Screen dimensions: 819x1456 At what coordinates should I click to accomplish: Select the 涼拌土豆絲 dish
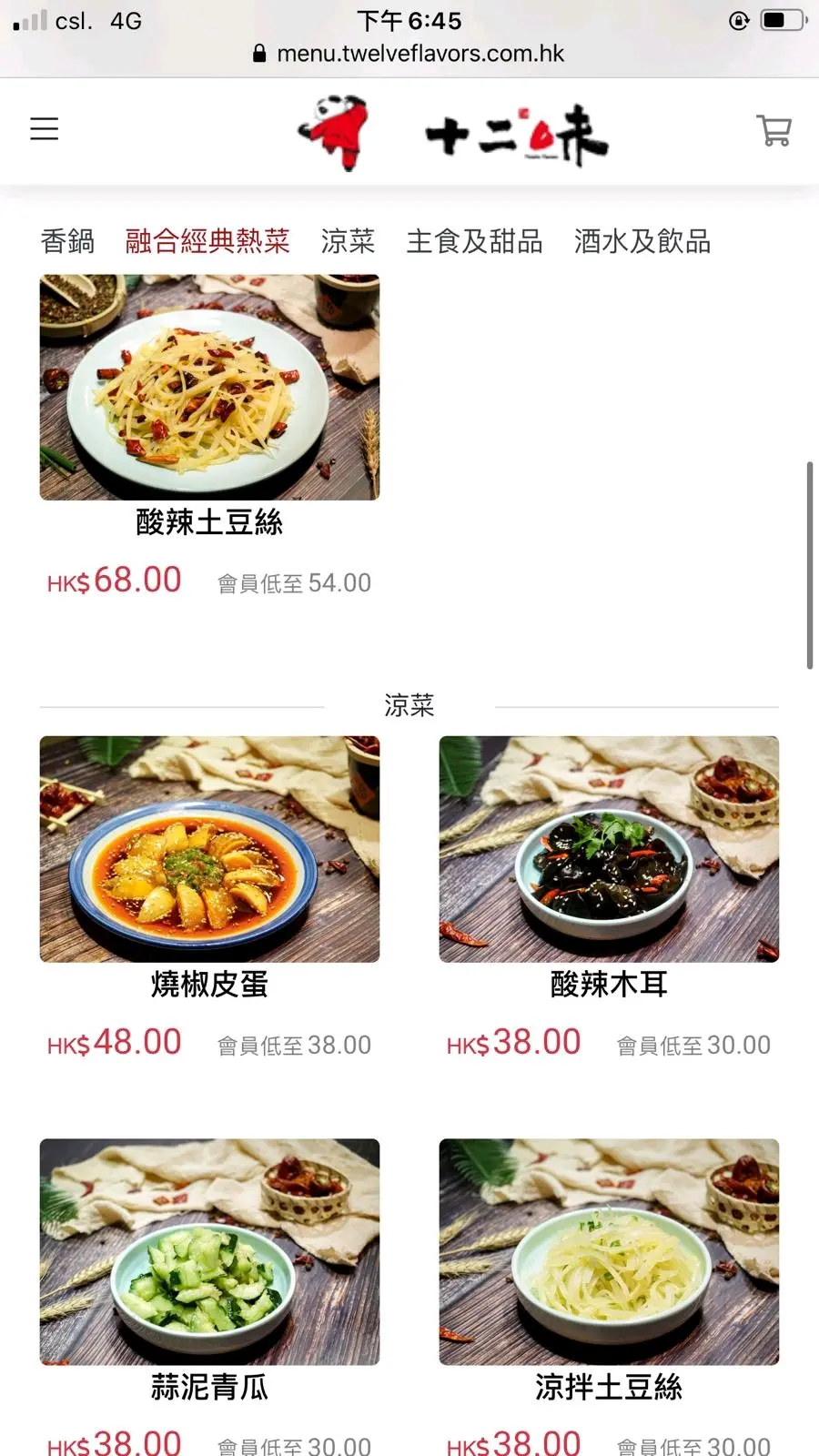[x=609, y=1252]
